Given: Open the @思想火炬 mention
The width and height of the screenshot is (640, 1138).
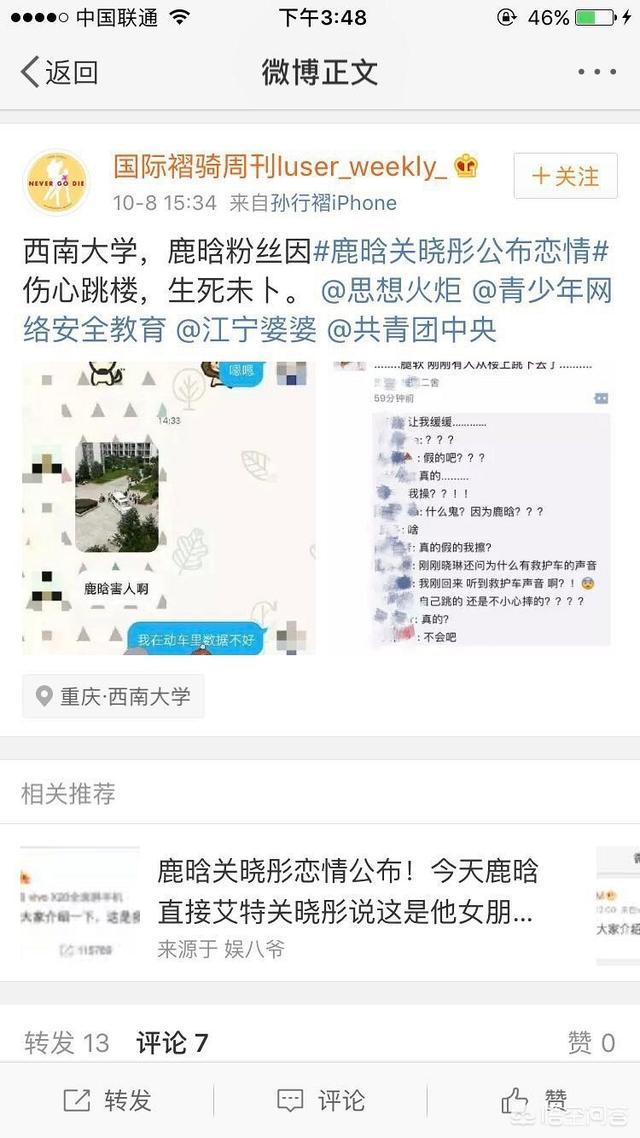Looking at the screenshot, I should click(391, 290).
